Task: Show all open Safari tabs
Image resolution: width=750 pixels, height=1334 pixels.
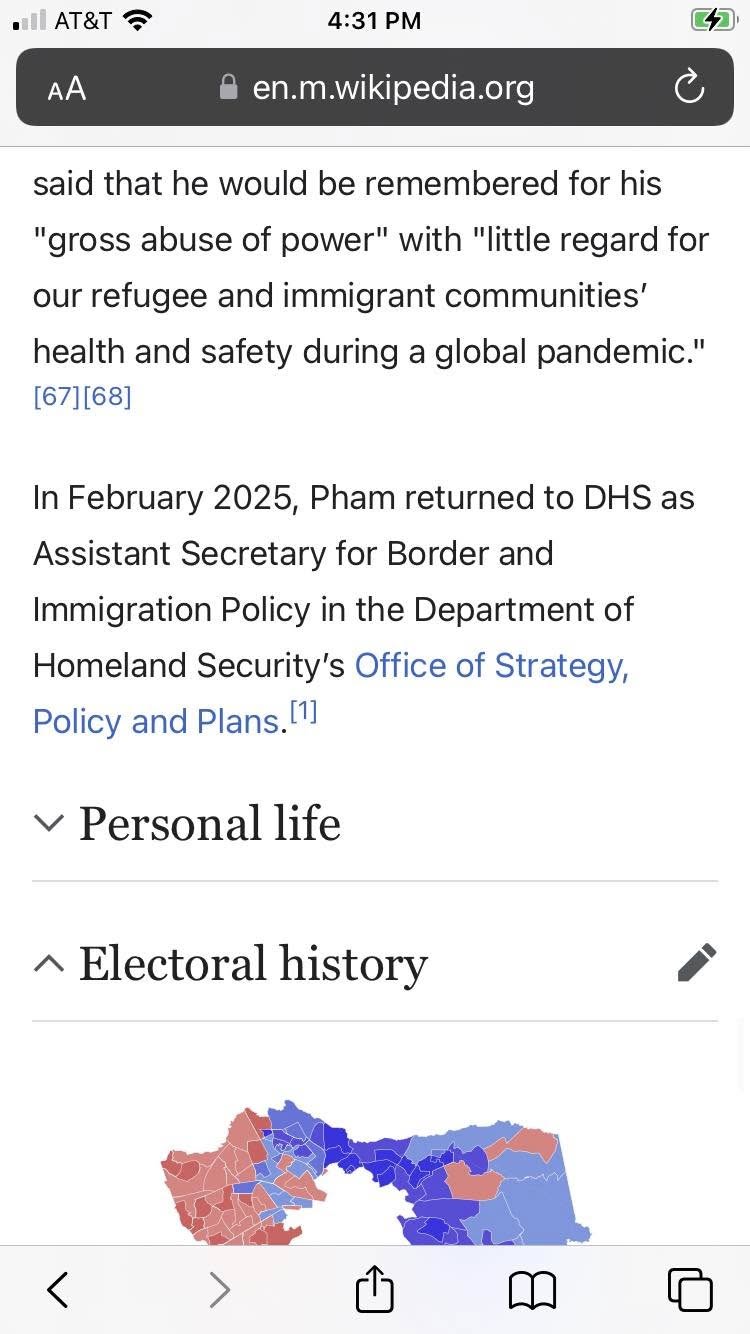Action: tap(689, 1290)
